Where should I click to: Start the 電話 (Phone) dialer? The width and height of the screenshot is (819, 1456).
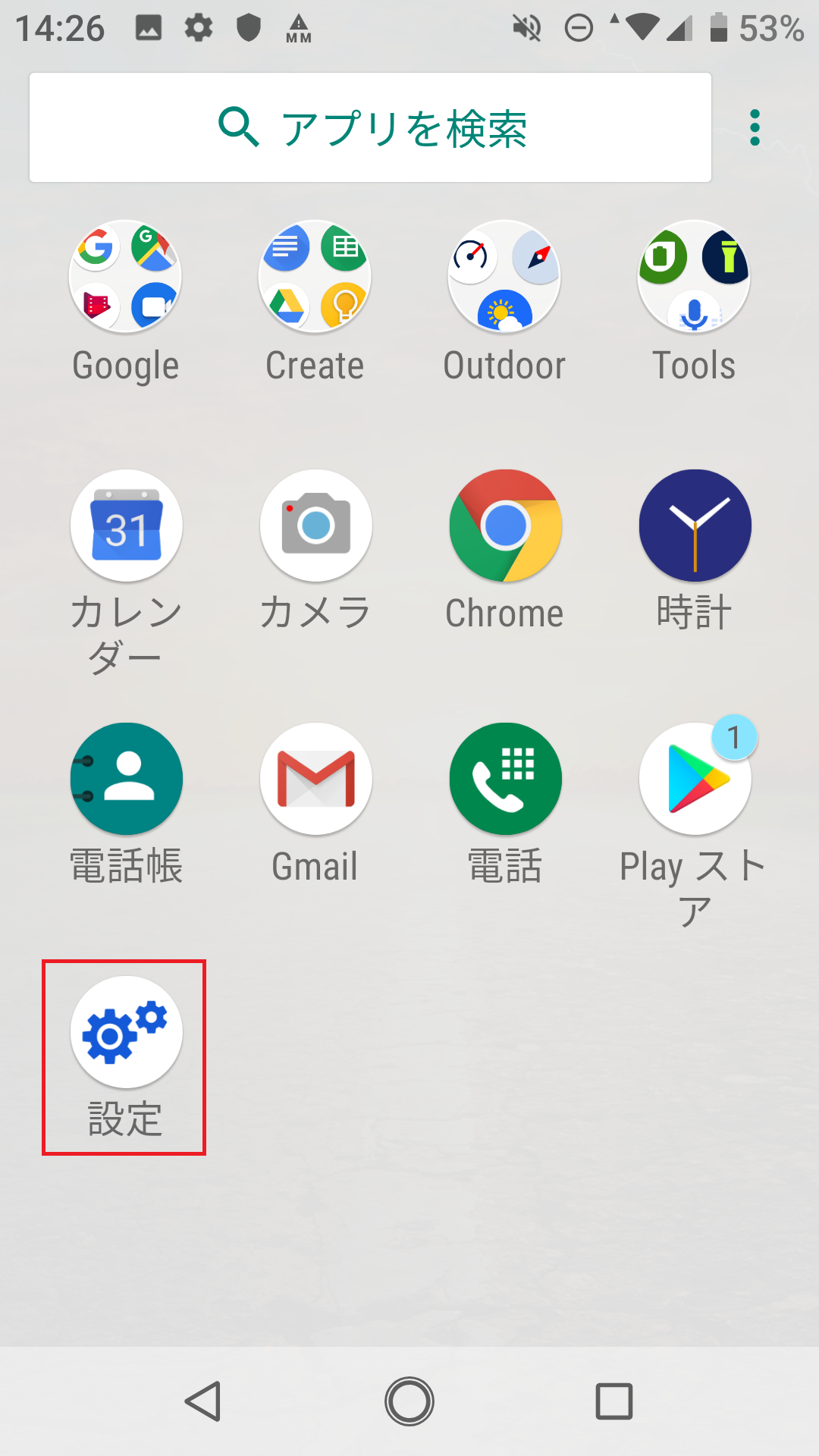pos(505,779)
